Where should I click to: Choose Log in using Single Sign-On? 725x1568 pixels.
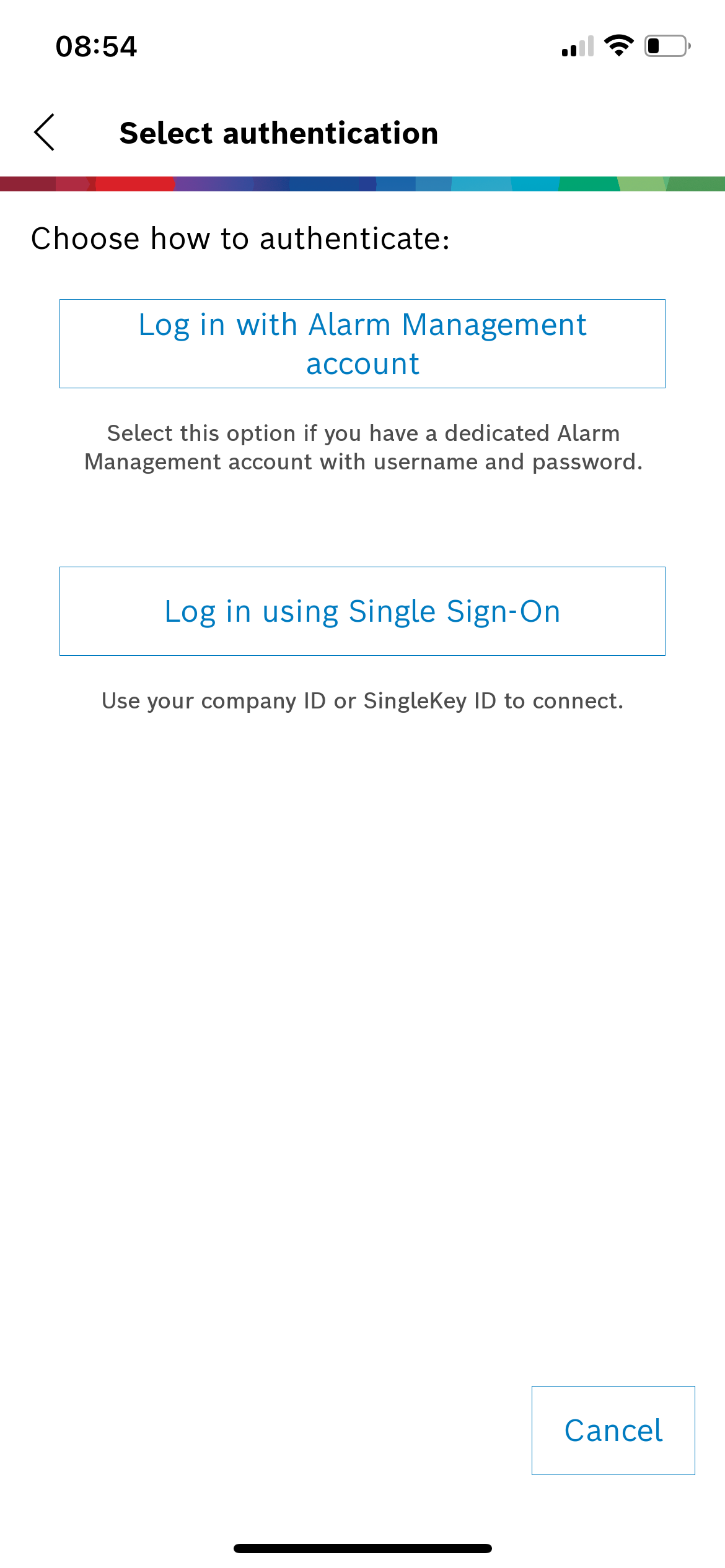coord(362,611)
